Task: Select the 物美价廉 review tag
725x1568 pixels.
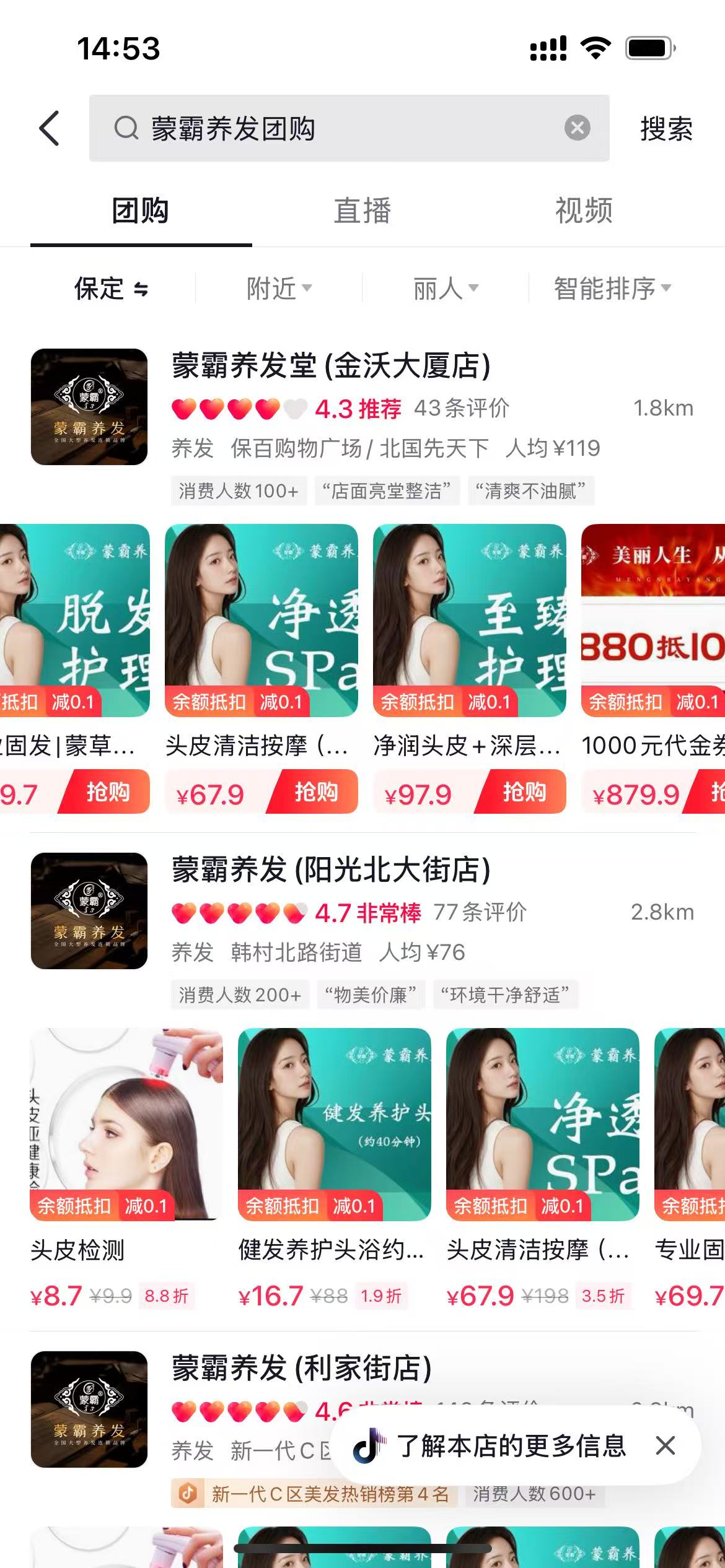Action: click(372, 995)
